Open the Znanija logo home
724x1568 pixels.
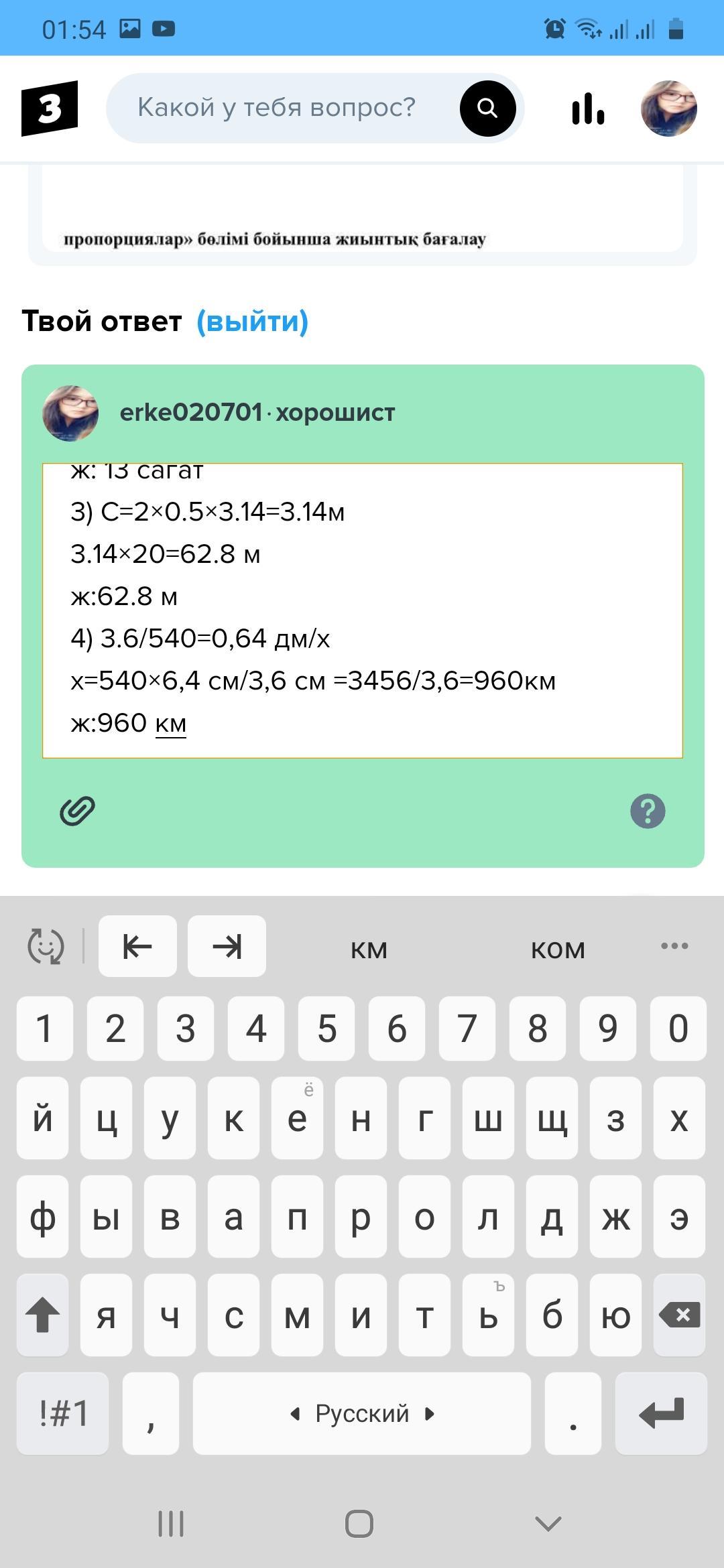[x=50, y=109]
